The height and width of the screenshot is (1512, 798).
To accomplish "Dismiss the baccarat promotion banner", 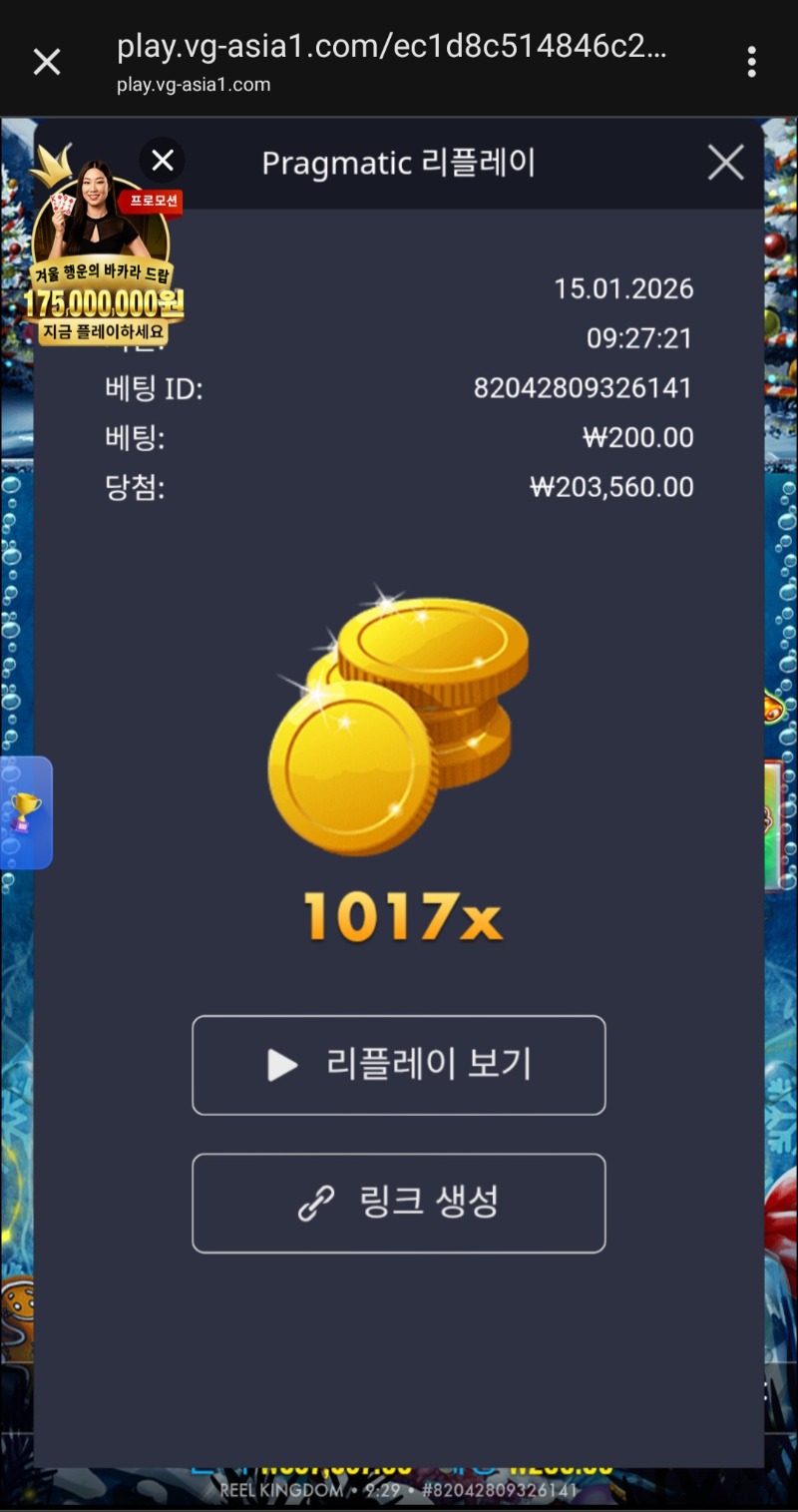I will (163, 160).
